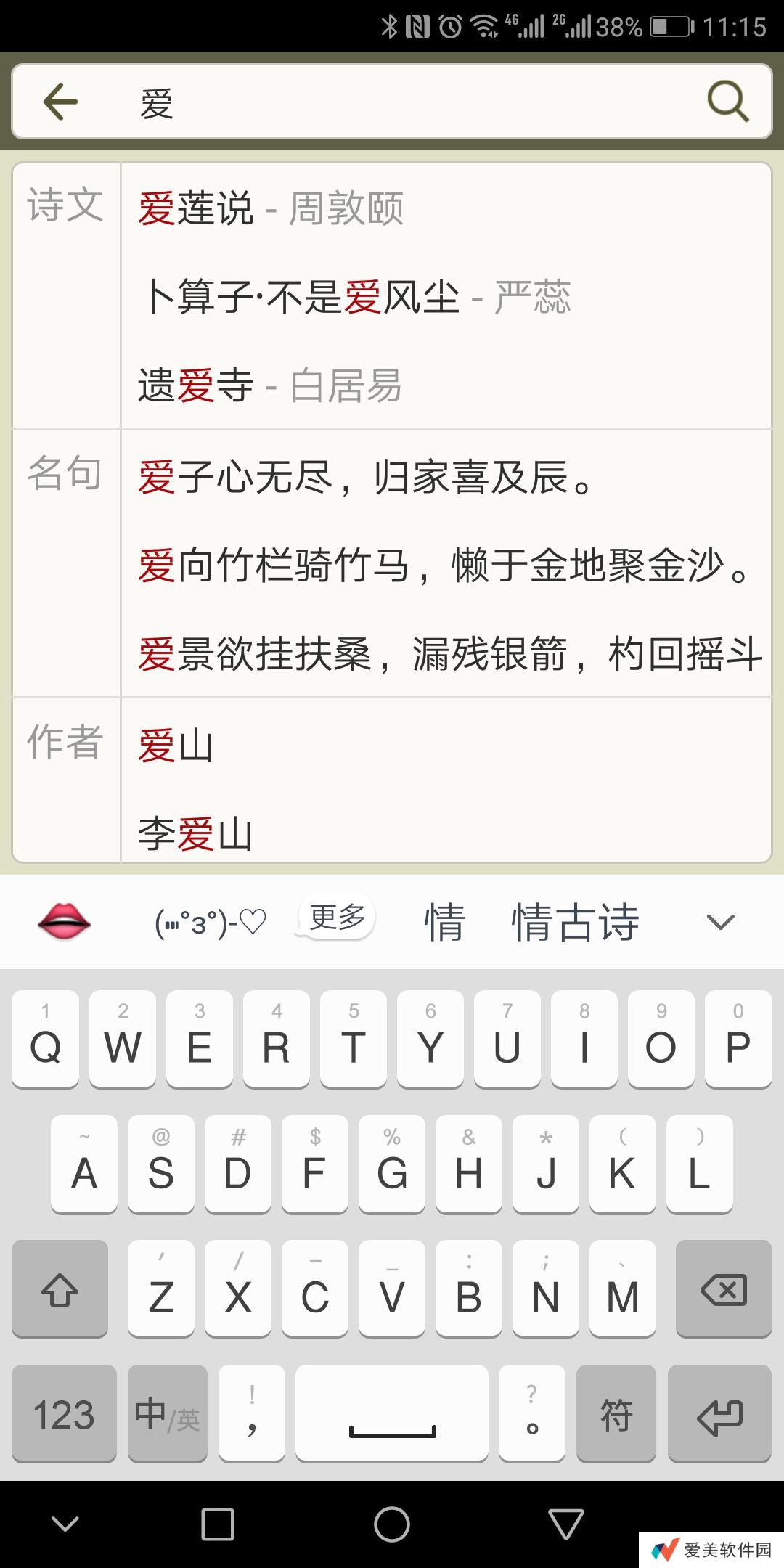Image resolution: width=784 pixels, height=1568 pixels.
Task: Switch keyboard language with 中/英 key
Action: pos(167,1415)
